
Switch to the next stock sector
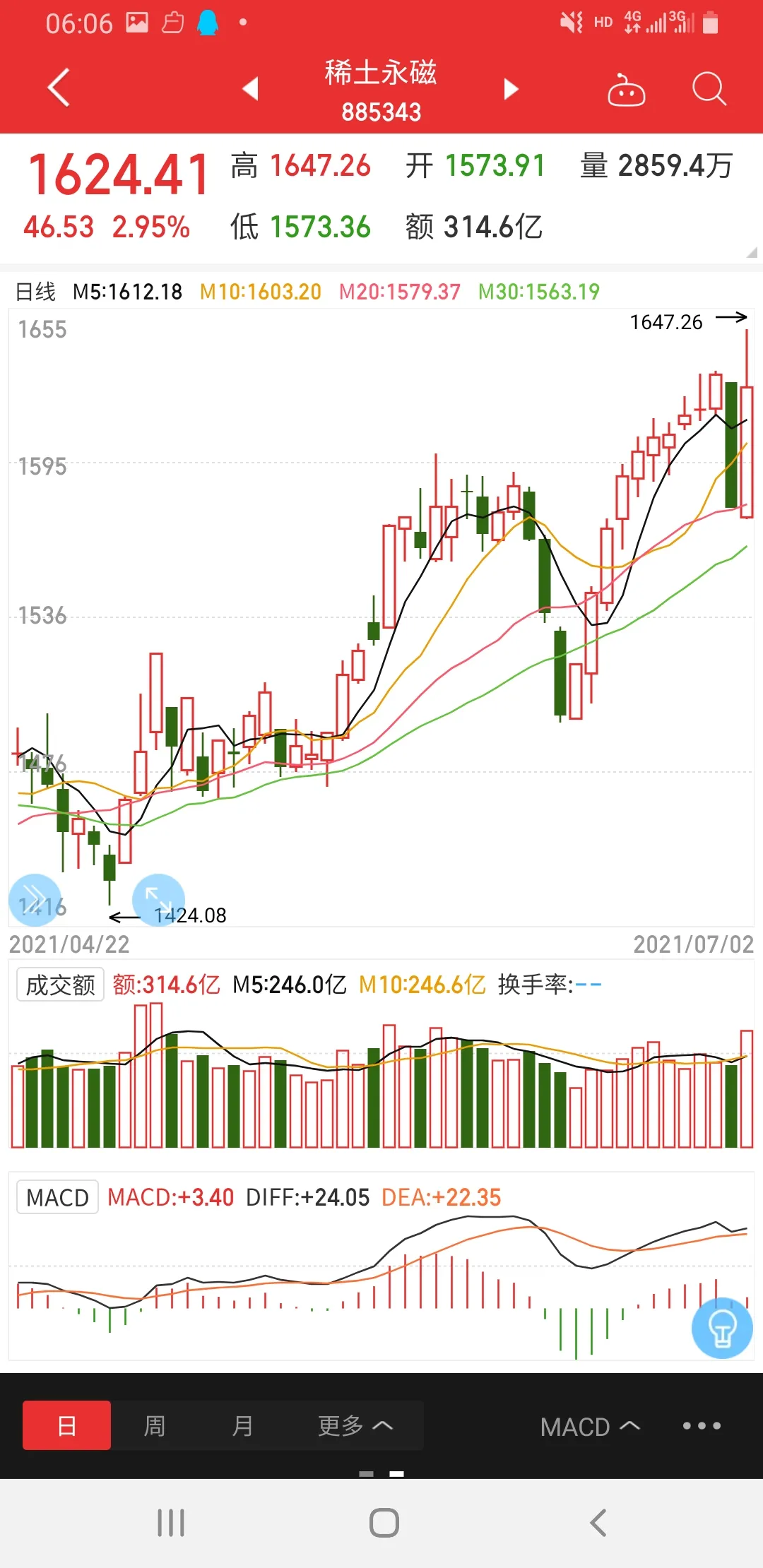(x=511, y=89)
